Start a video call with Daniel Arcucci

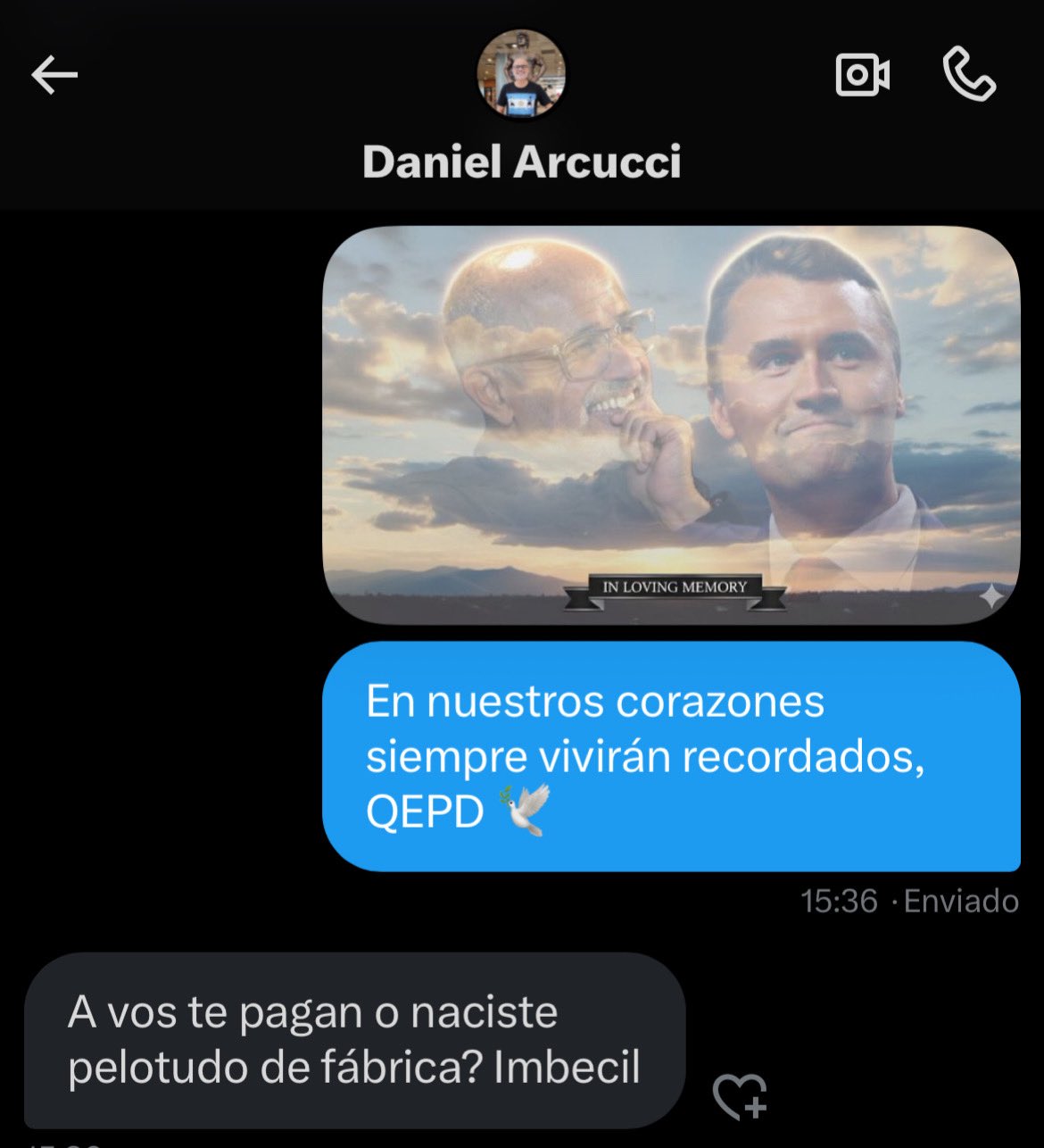coord(861,75)
